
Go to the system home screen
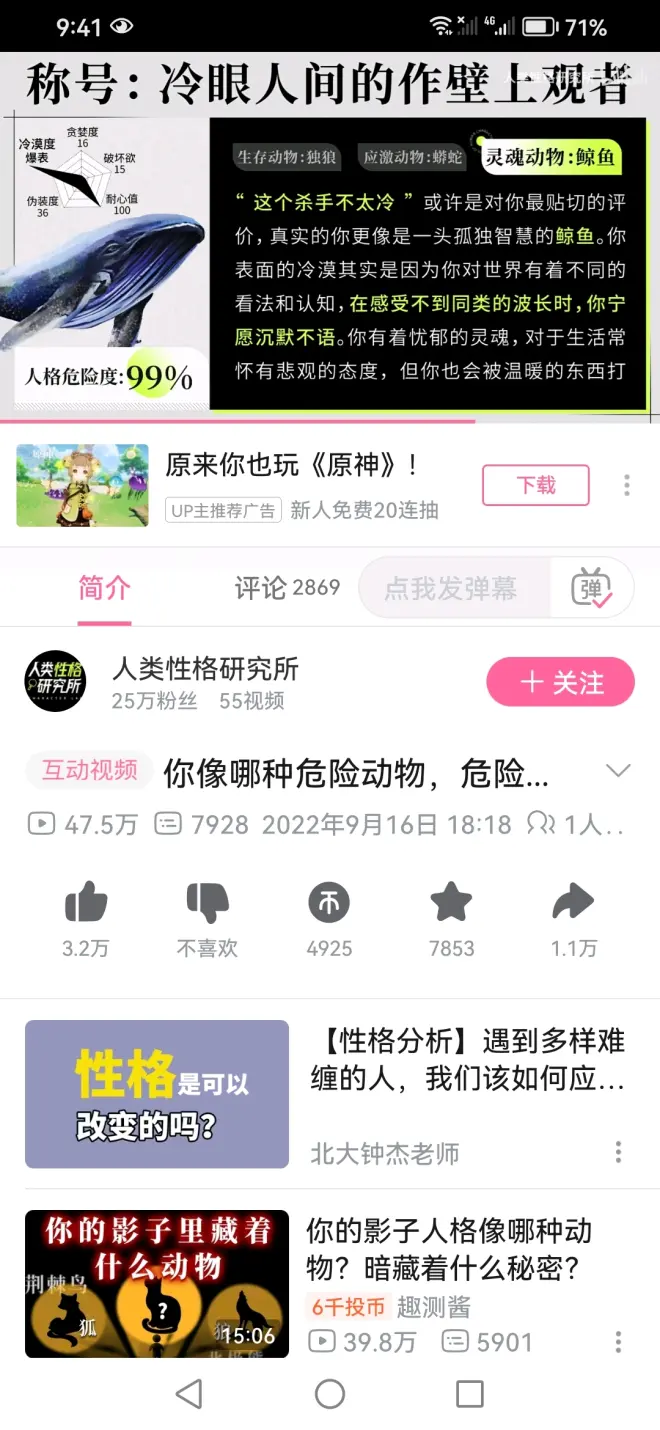330,1394
